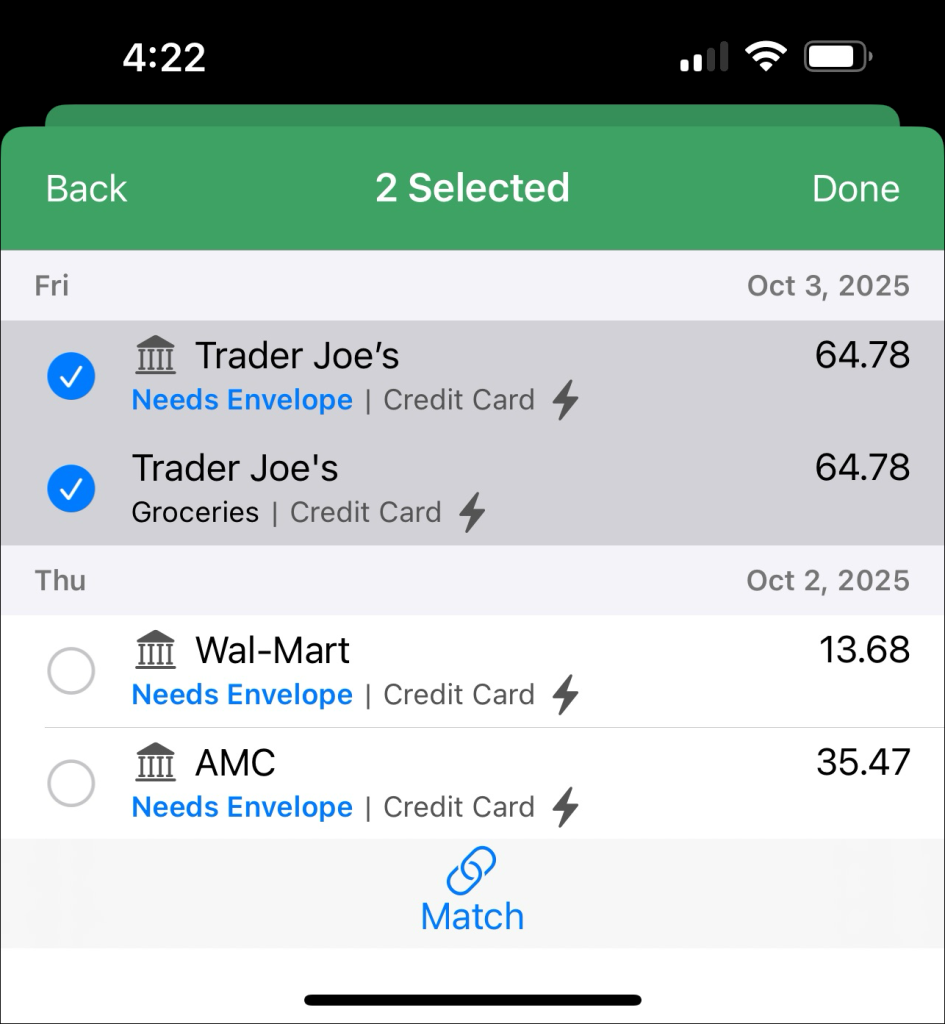This screenshot has height=1024, width=945.
Task: Select the Wal-Mart 13.68 transaction
Action: coord(72,671)
